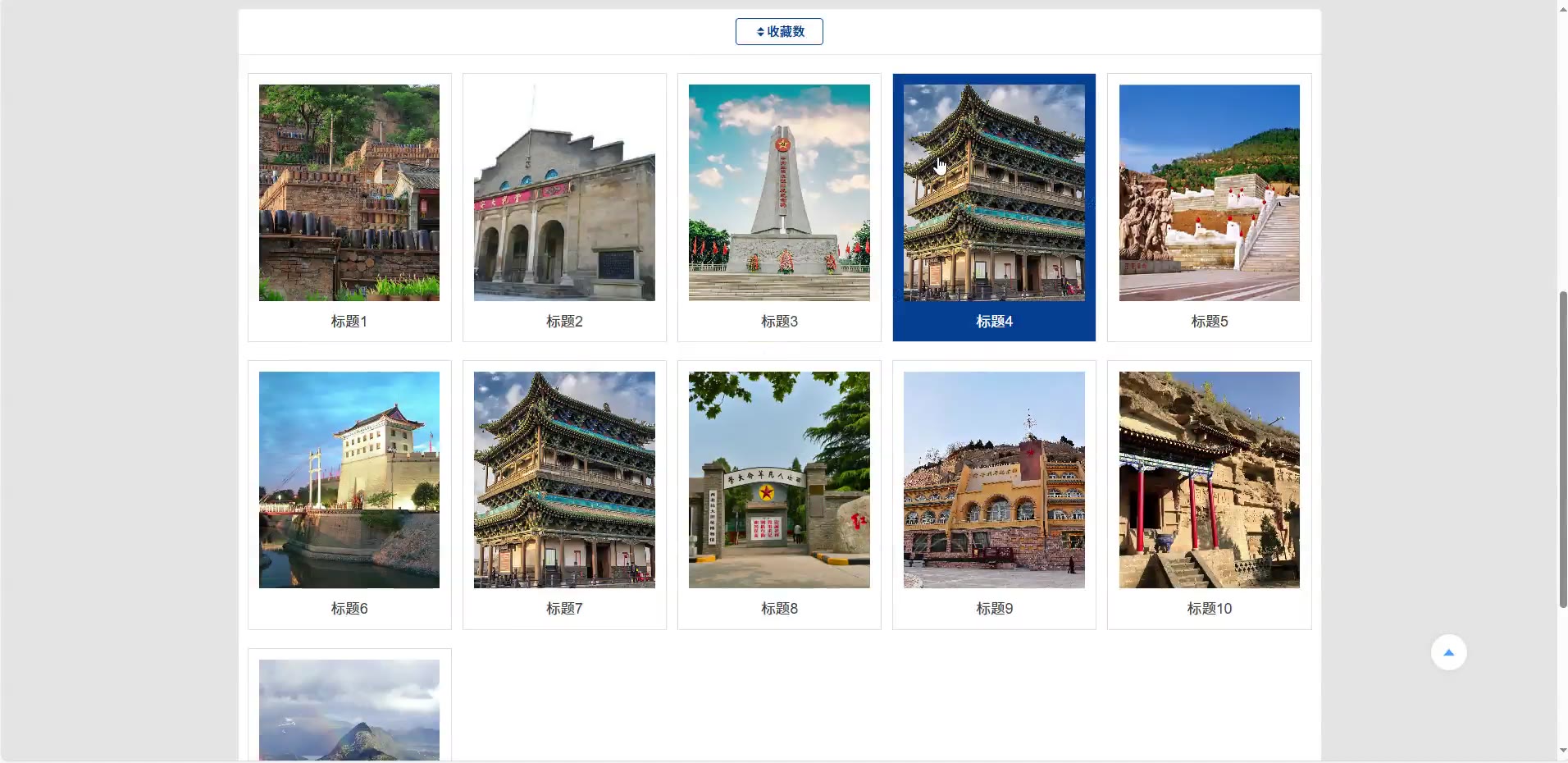Select the 标题7 card

coord(564,494)
